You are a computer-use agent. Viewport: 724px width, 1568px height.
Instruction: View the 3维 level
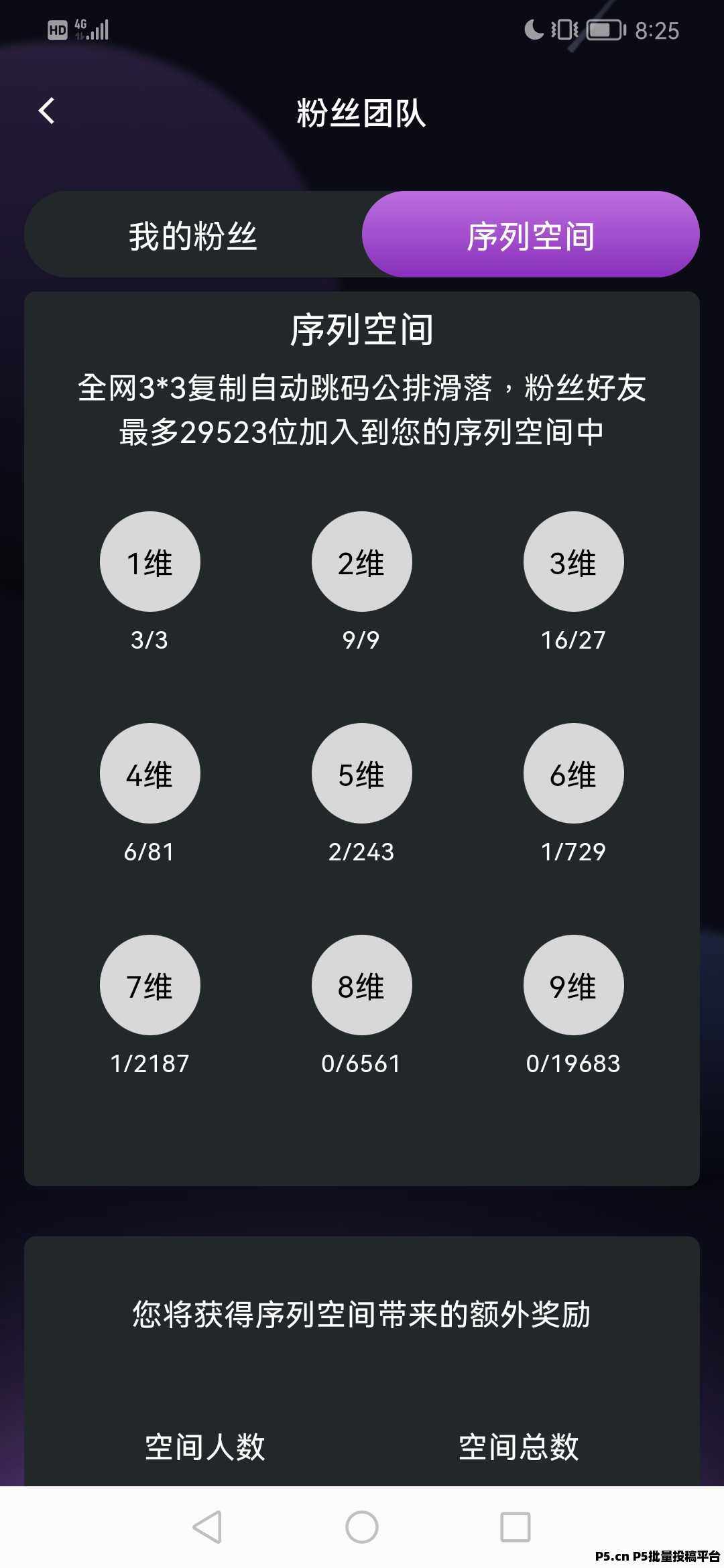pyautogui.click(x=573, y=562)
